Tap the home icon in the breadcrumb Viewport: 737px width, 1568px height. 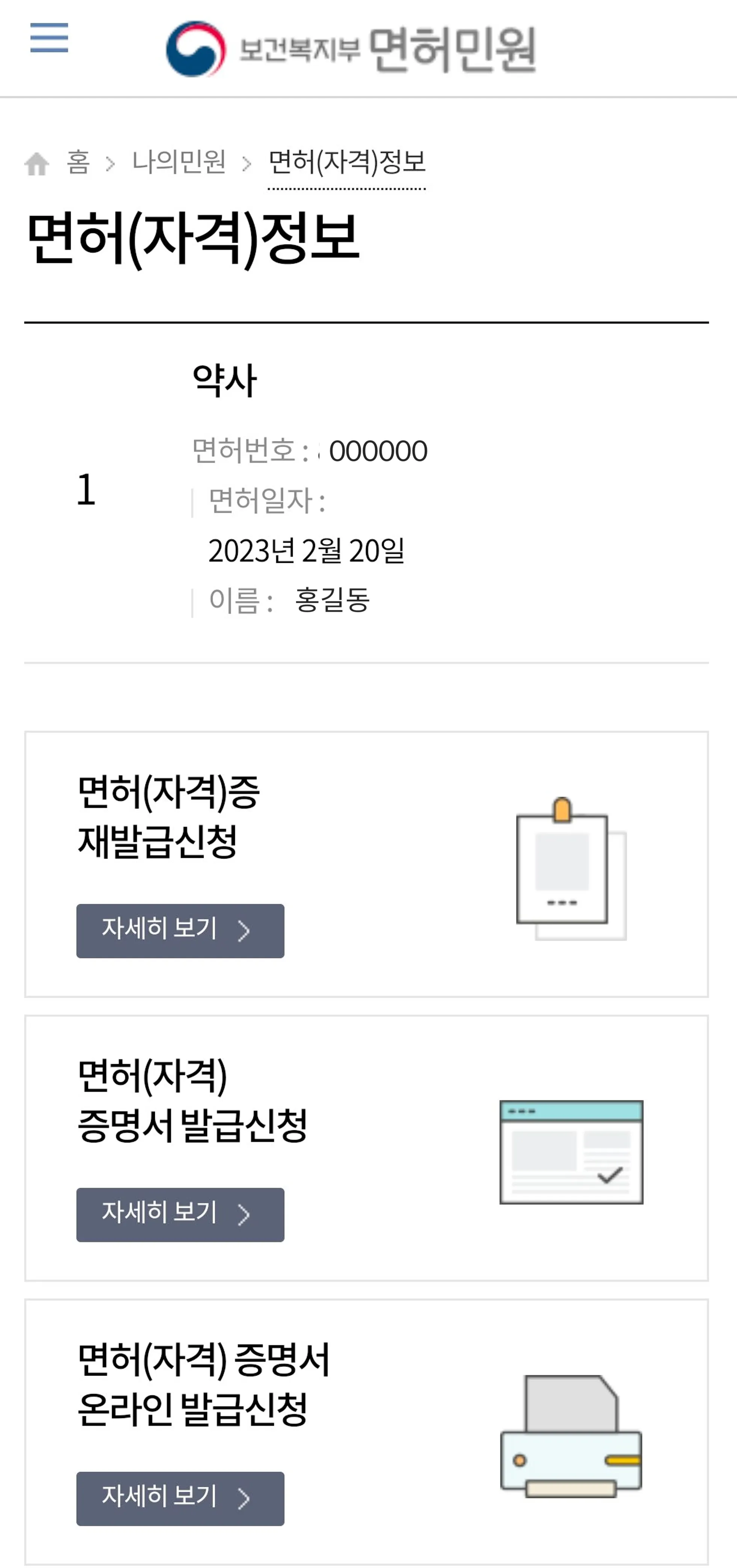pos(37,164)
